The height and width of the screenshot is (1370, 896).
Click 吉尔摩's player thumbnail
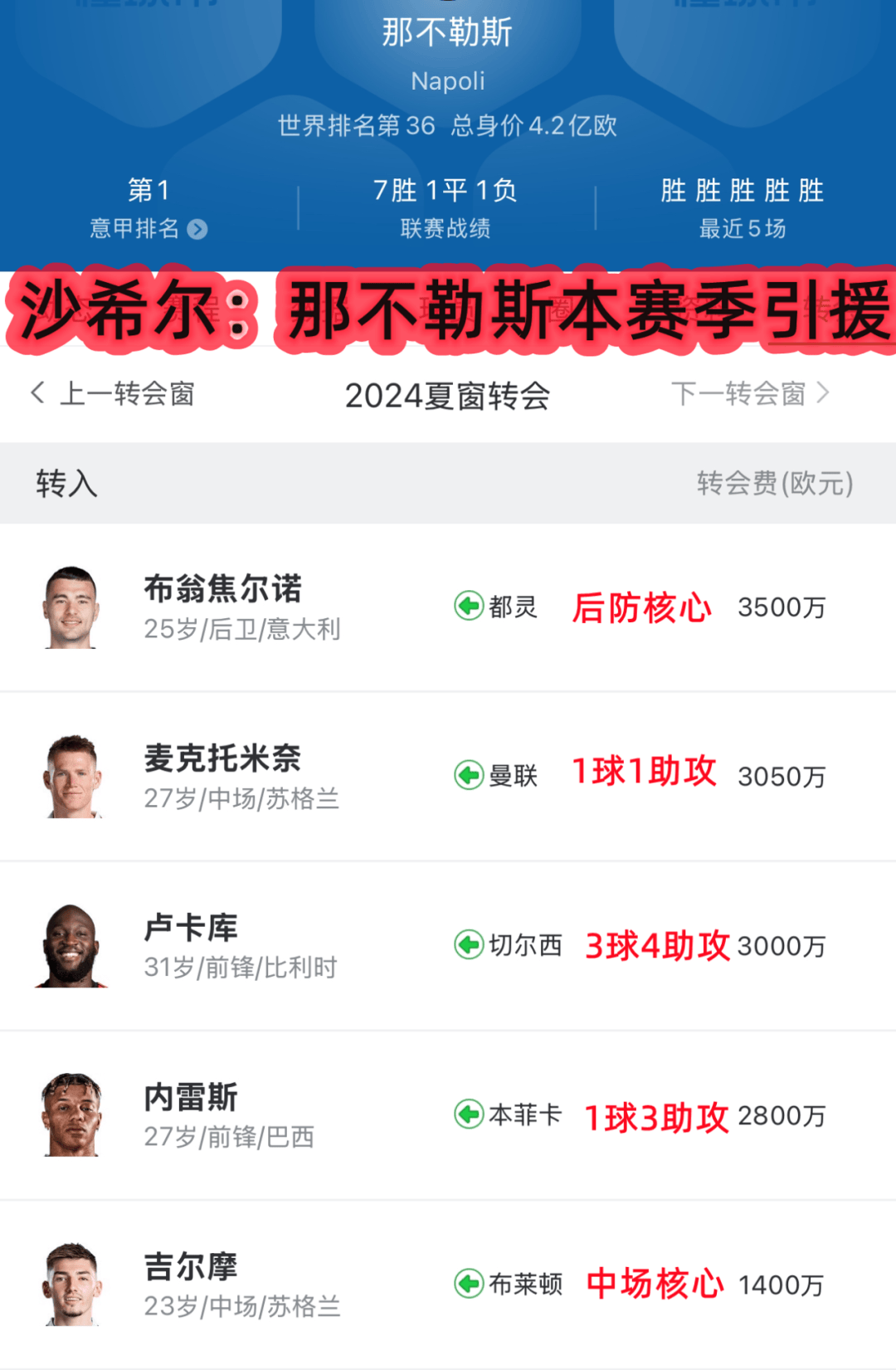point(70,1282)
